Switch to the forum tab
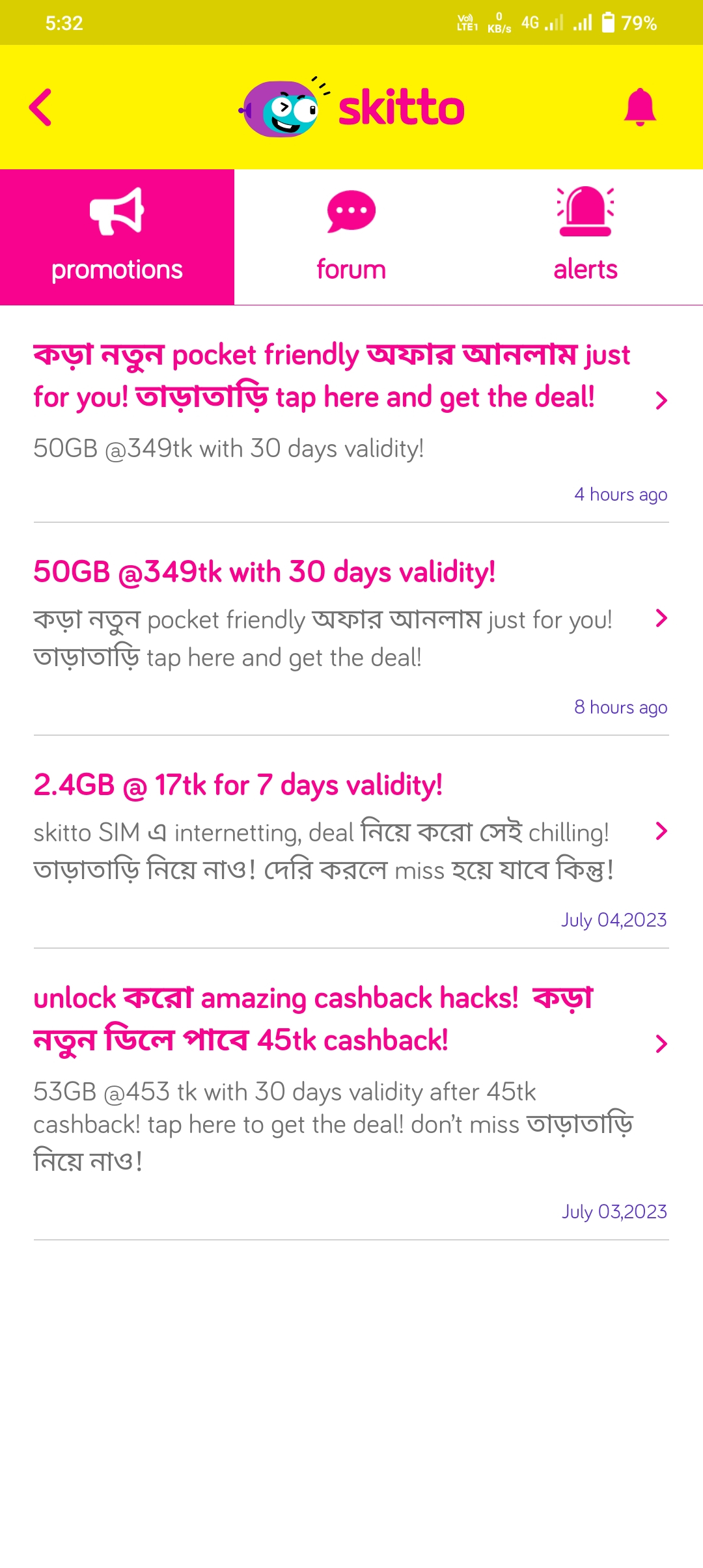The height and width of the screenshot is (1568, 703). 351,238
